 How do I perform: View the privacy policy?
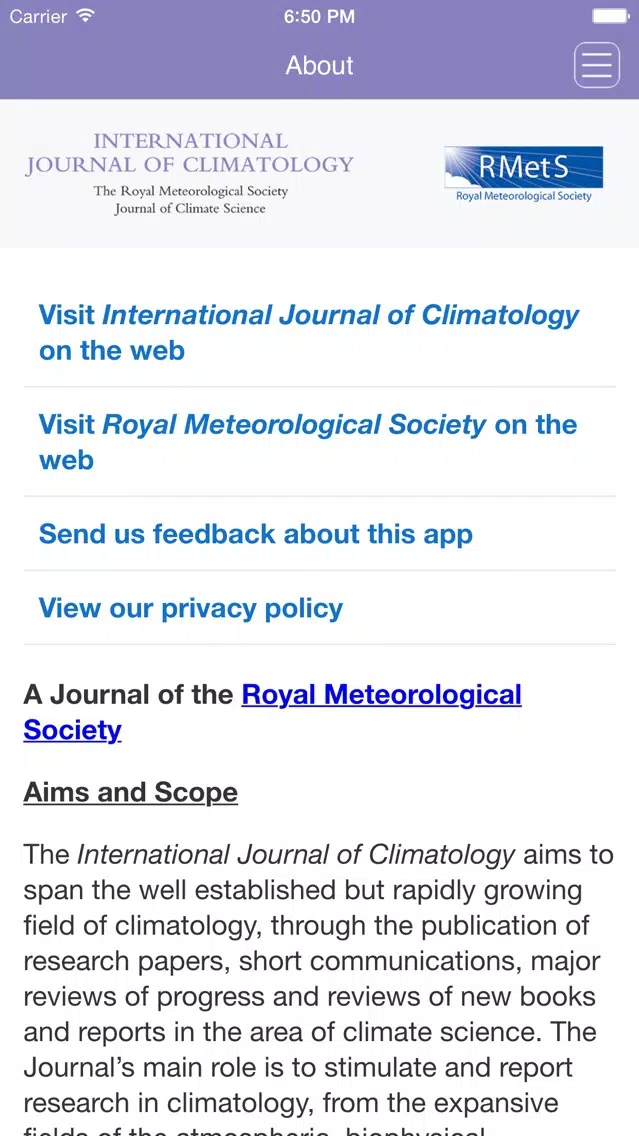(320, 608)
